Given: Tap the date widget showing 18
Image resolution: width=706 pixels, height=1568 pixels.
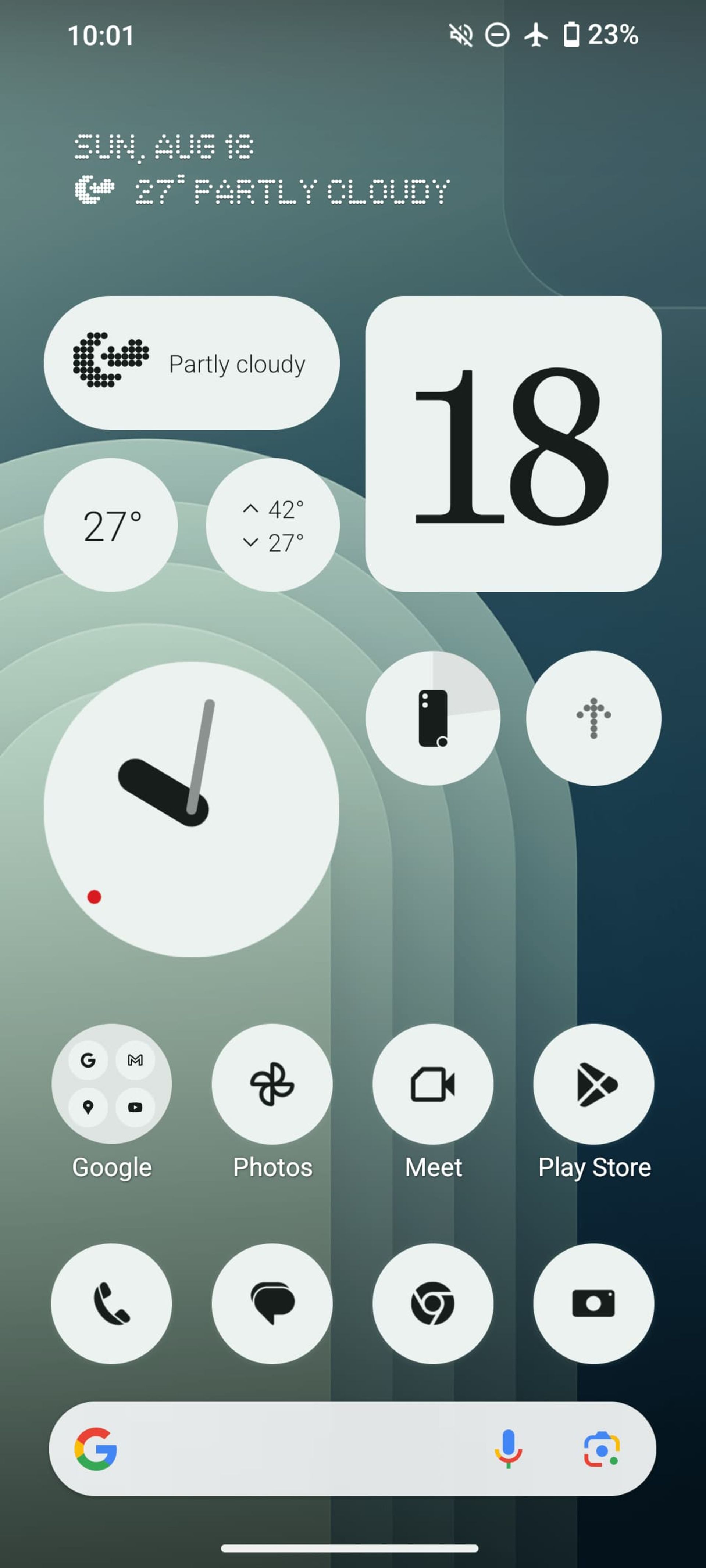Looking at the screenshot, I should point(513,444).
